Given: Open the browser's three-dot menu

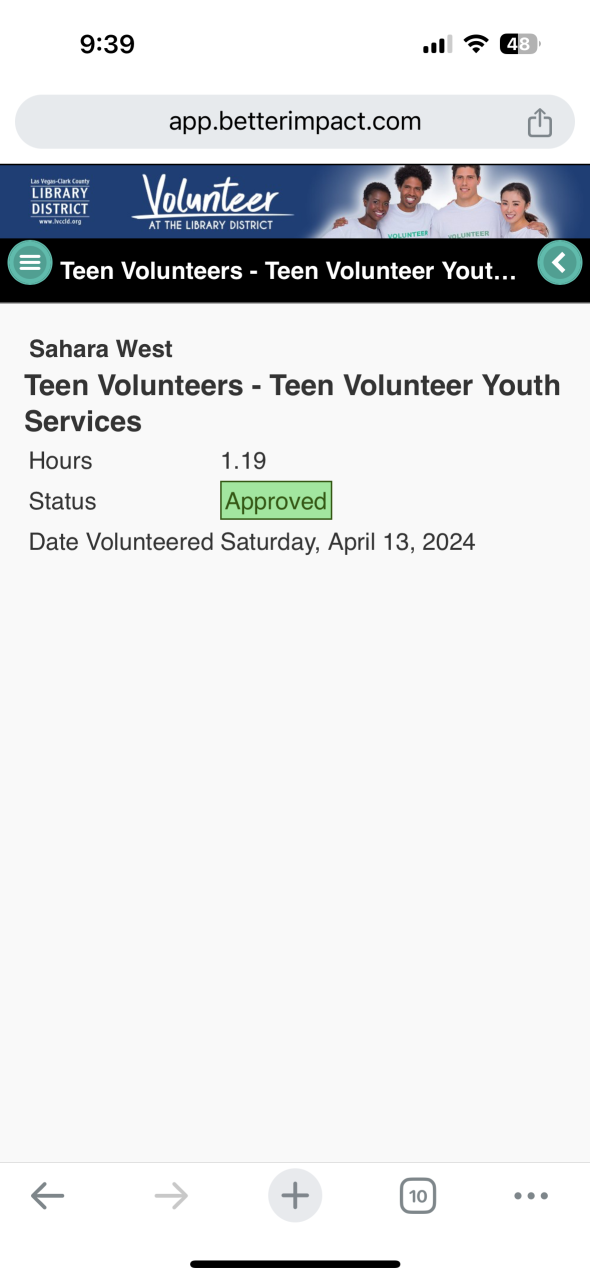Looking at the screenshot, I should tap(531, 1196).
